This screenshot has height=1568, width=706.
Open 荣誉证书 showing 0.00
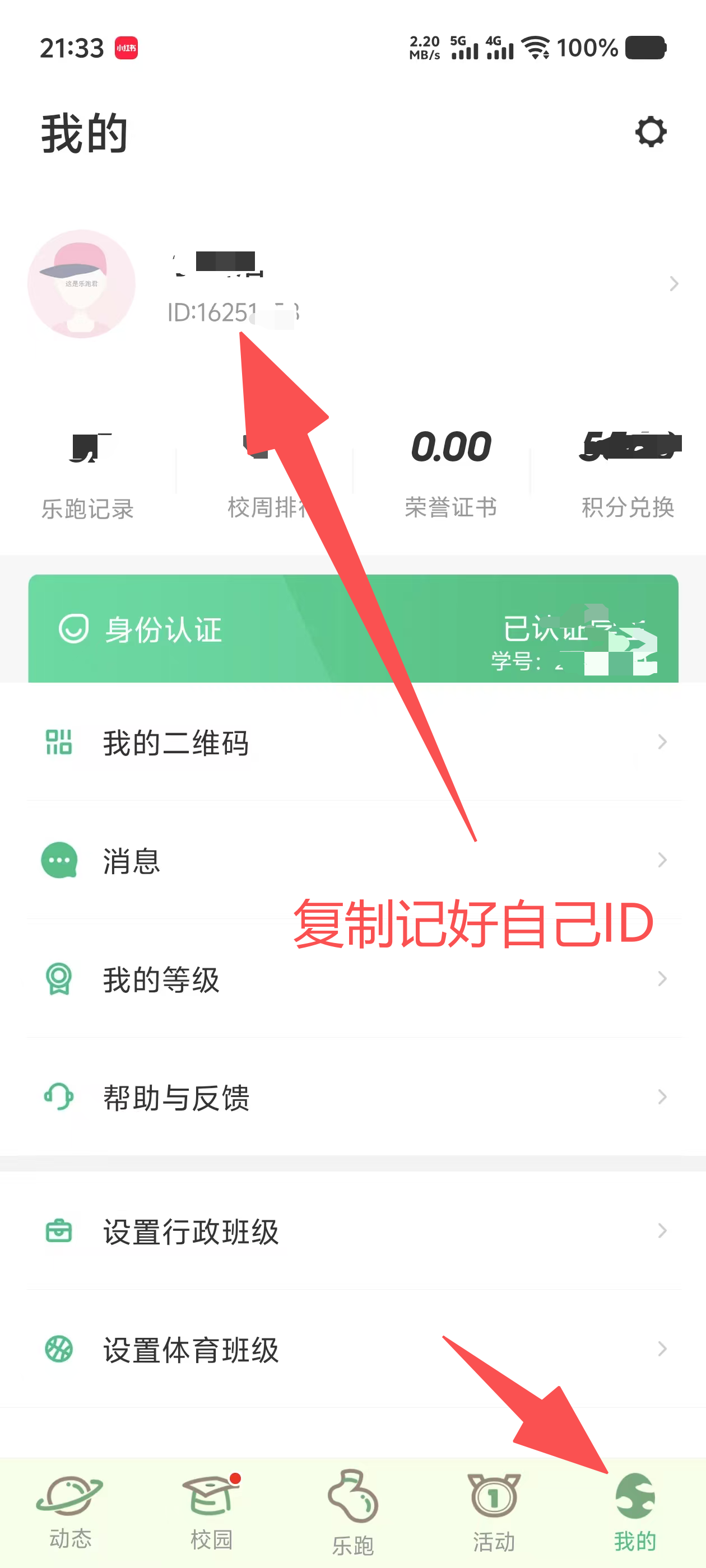tap(452, 475)
